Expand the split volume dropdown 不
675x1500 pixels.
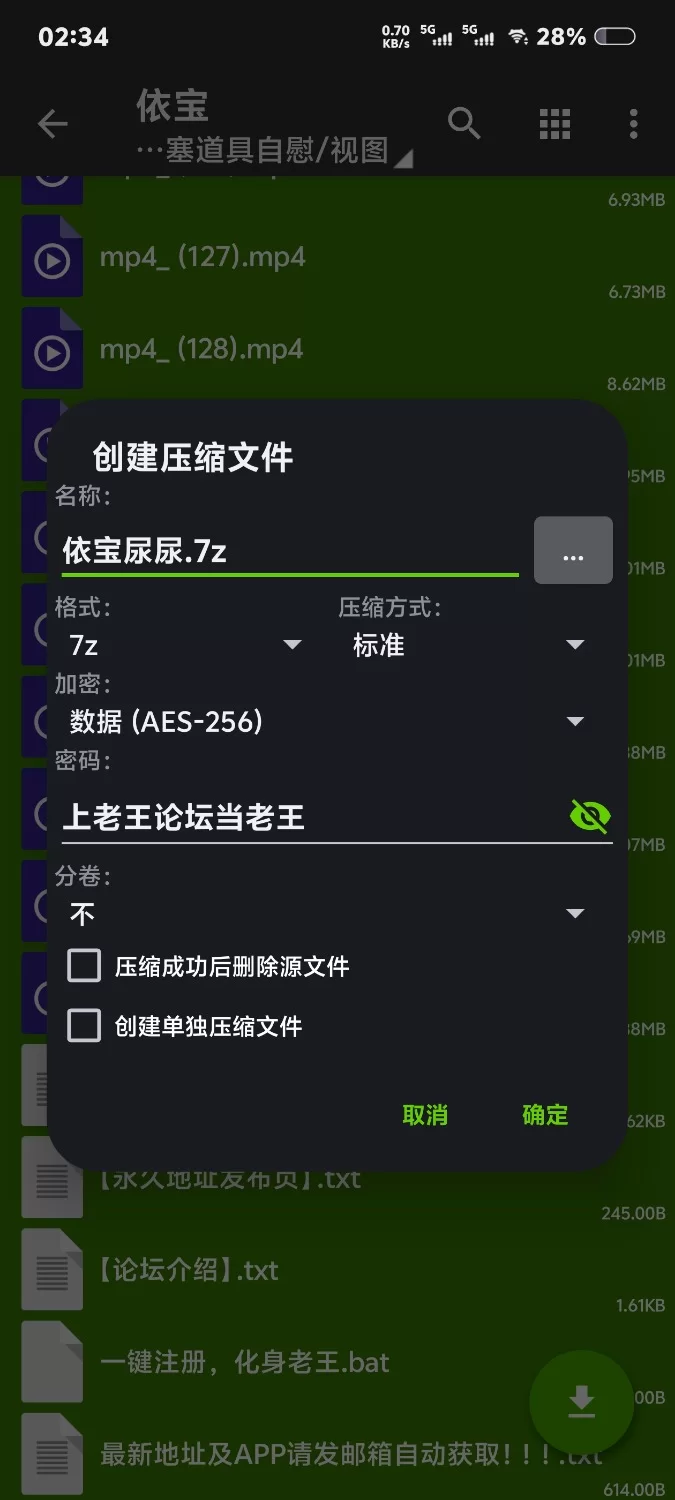coord(326,913)
